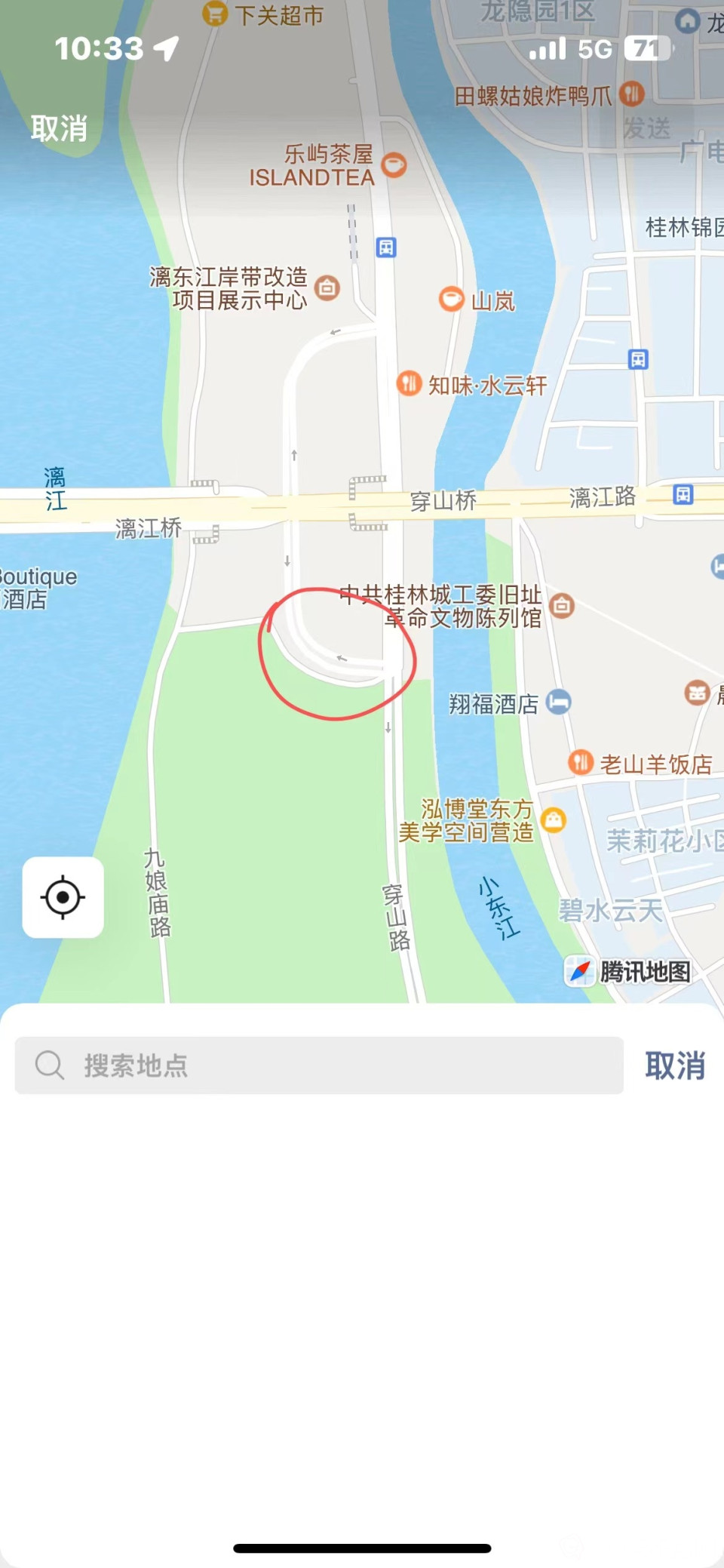Select the 知味·水云轩 restaurant marker
This screenshot has height=1568, width=724.
click(x=409, y=383)
